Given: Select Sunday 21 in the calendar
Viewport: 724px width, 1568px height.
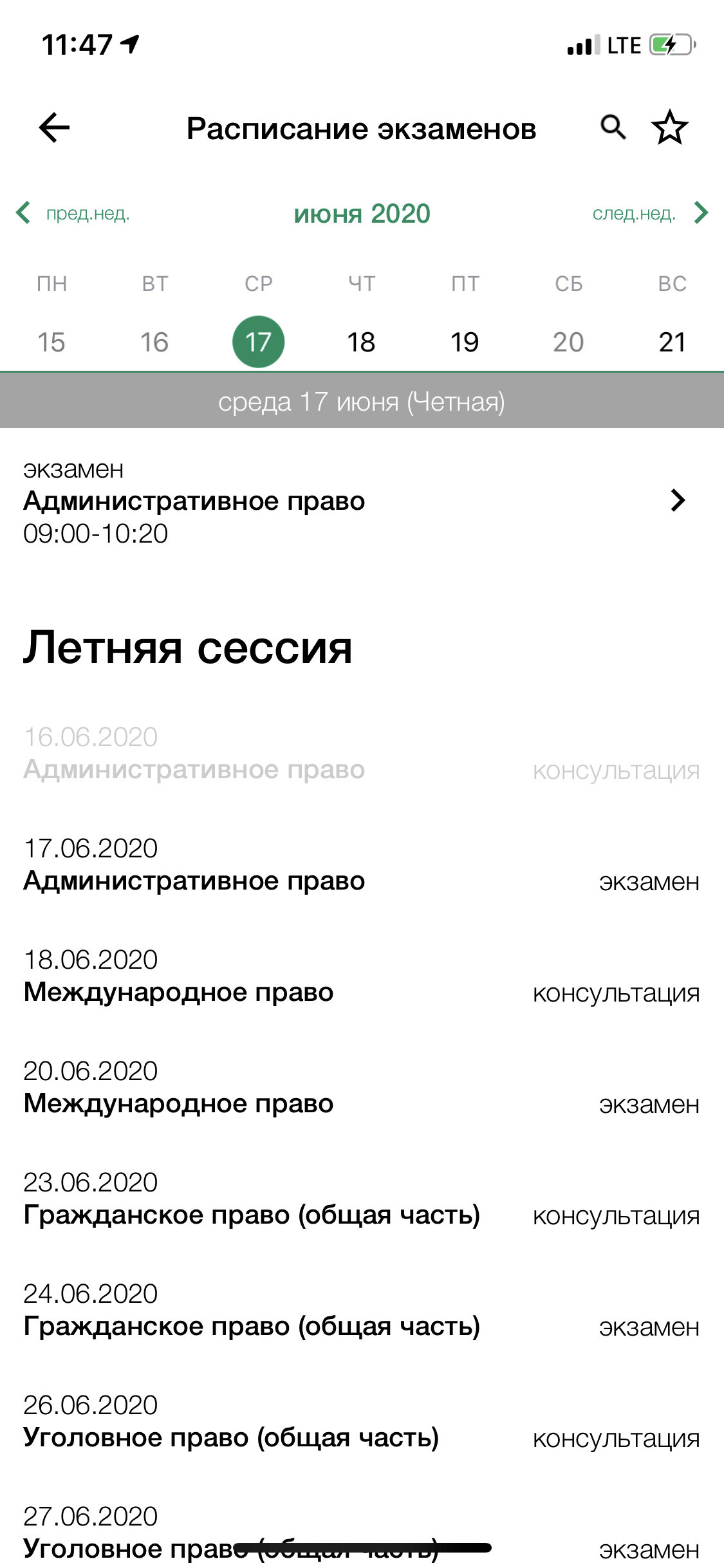Looking at the screenshot, I should pyautogui.click(x=672, y=342).
